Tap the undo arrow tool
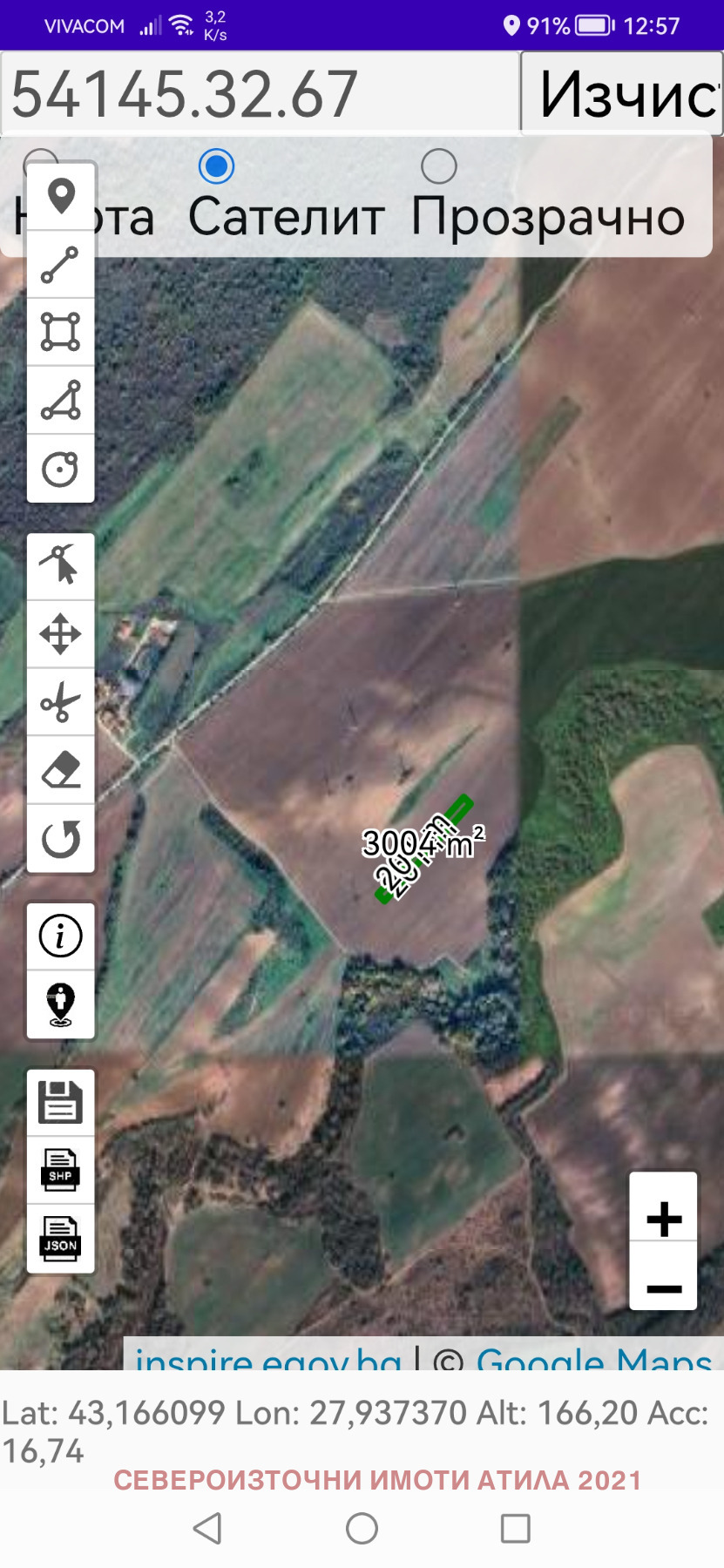The height and width of the screenshot is (1568, 724). point(61,839)
